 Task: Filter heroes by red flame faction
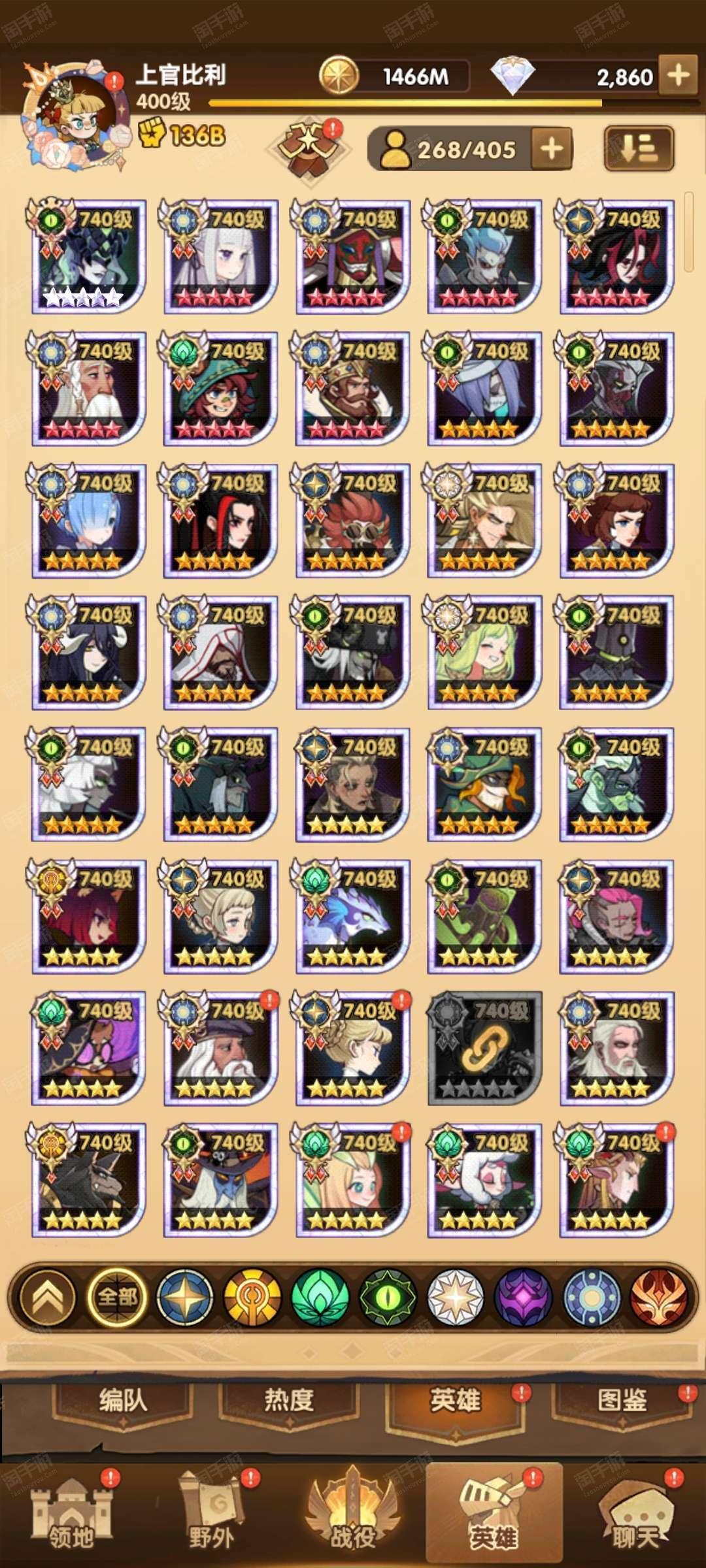pyautogui.click(x=658, y=1297)
